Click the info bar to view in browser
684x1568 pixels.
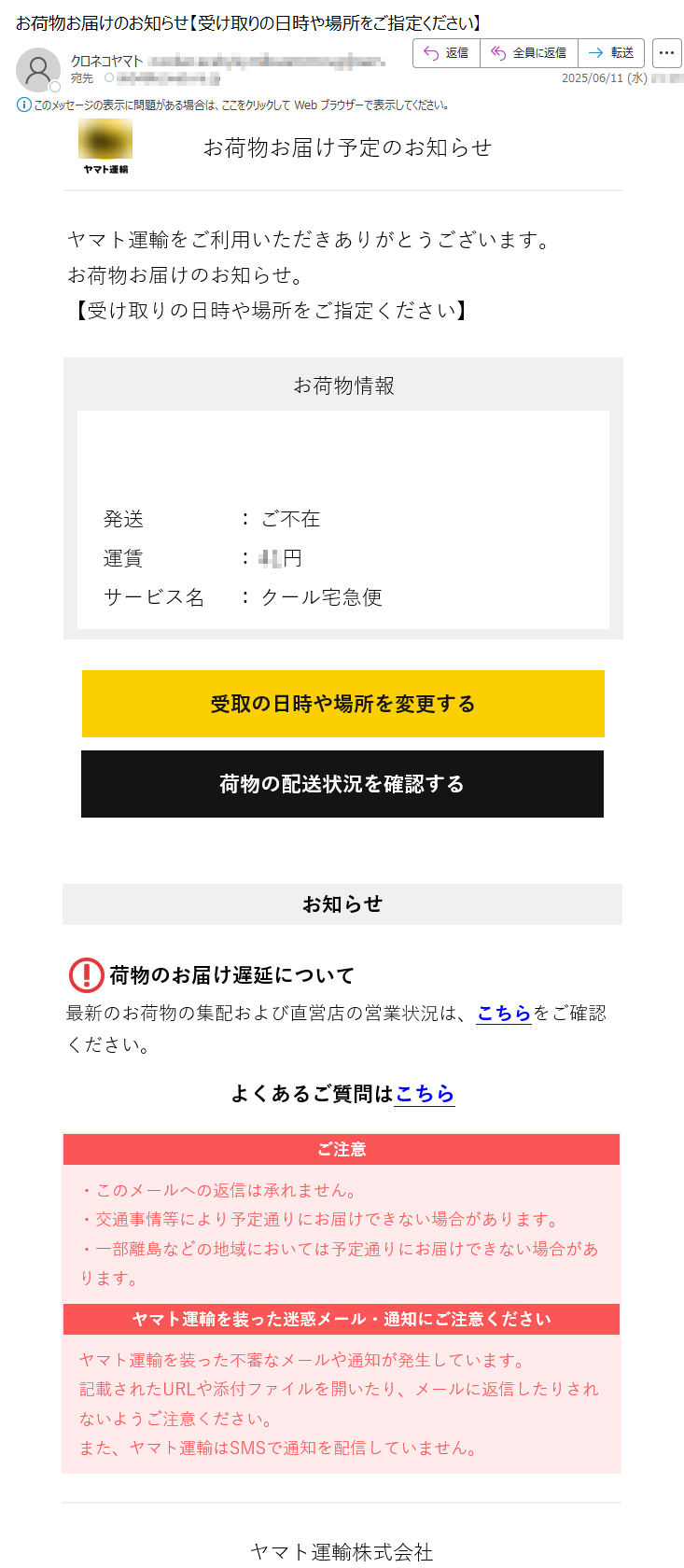coord(233,105)
